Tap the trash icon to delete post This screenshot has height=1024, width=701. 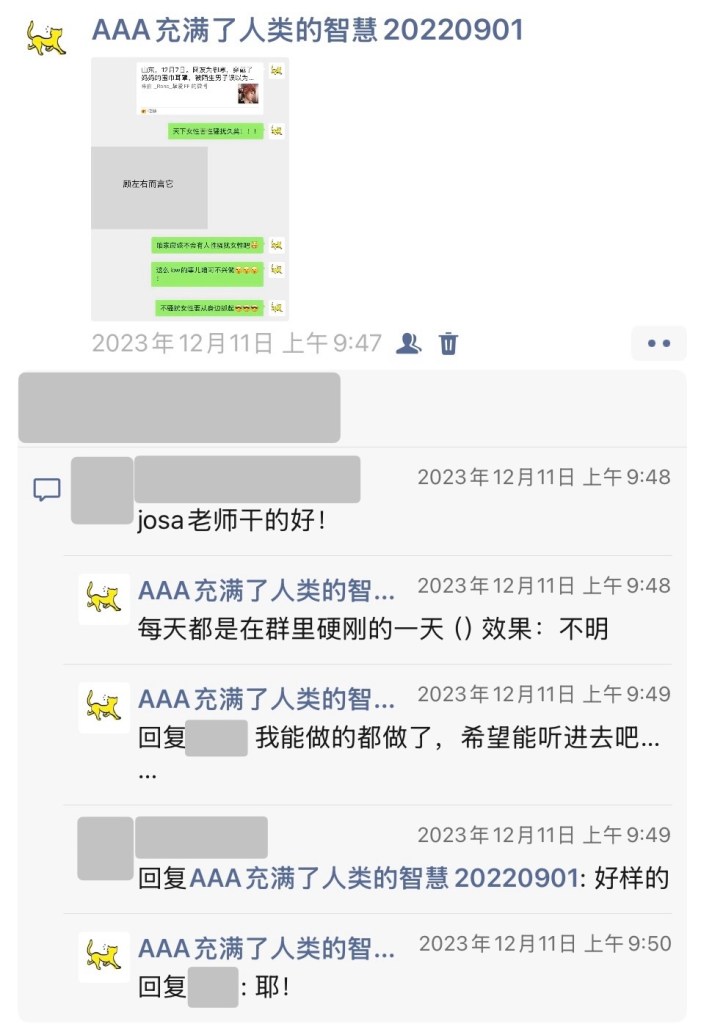[449, 344]
